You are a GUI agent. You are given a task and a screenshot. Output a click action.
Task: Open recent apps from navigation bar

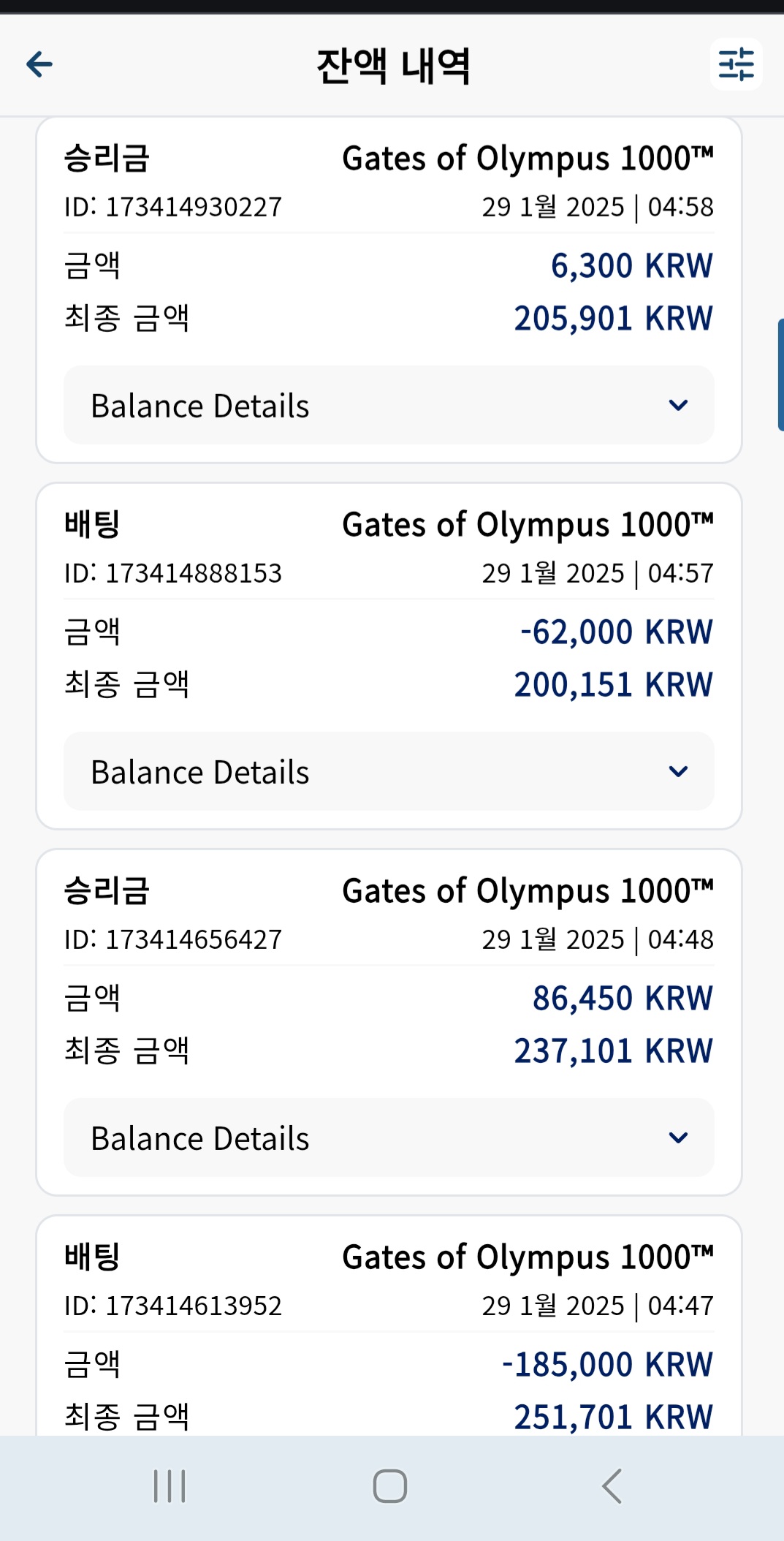(x=170, y=1486)
